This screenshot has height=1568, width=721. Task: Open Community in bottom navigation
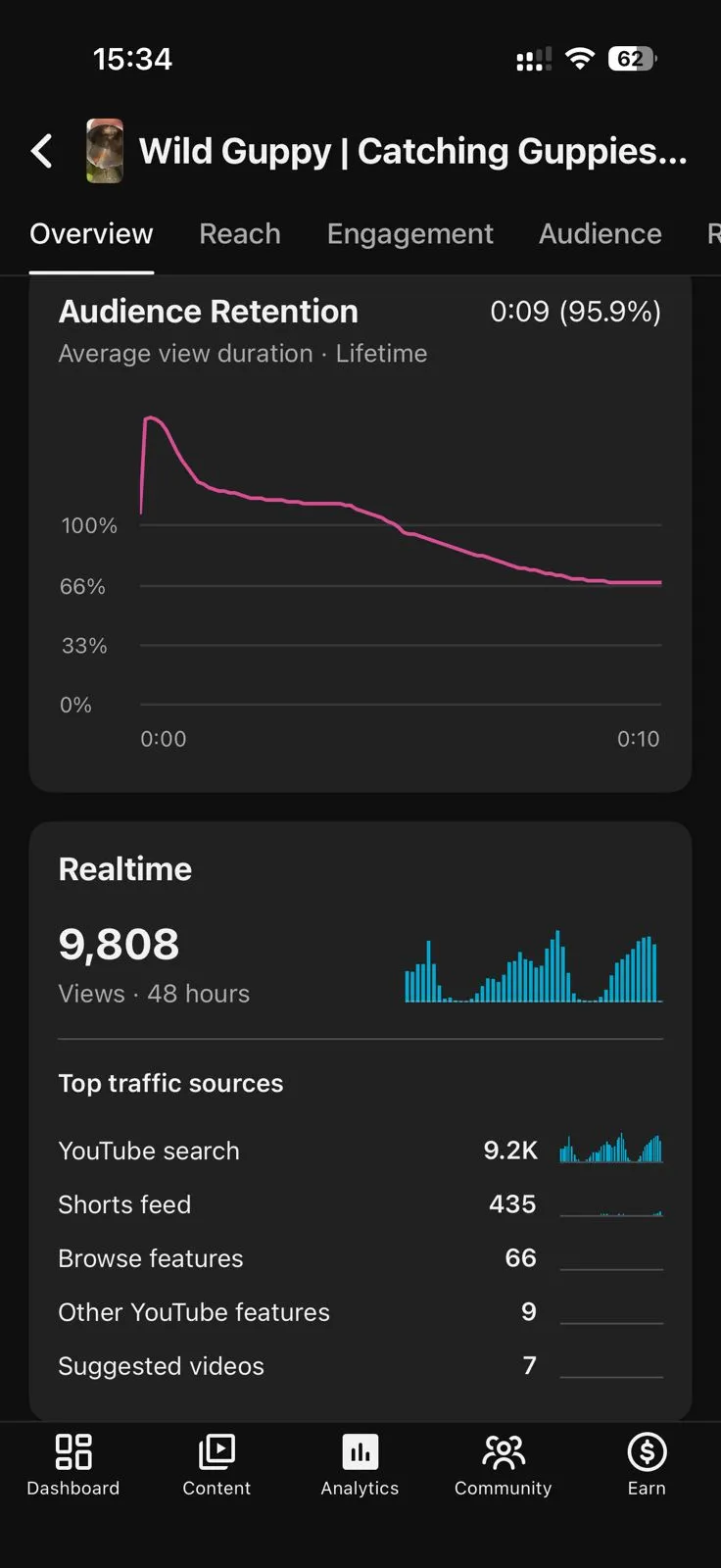[503, 1465]
